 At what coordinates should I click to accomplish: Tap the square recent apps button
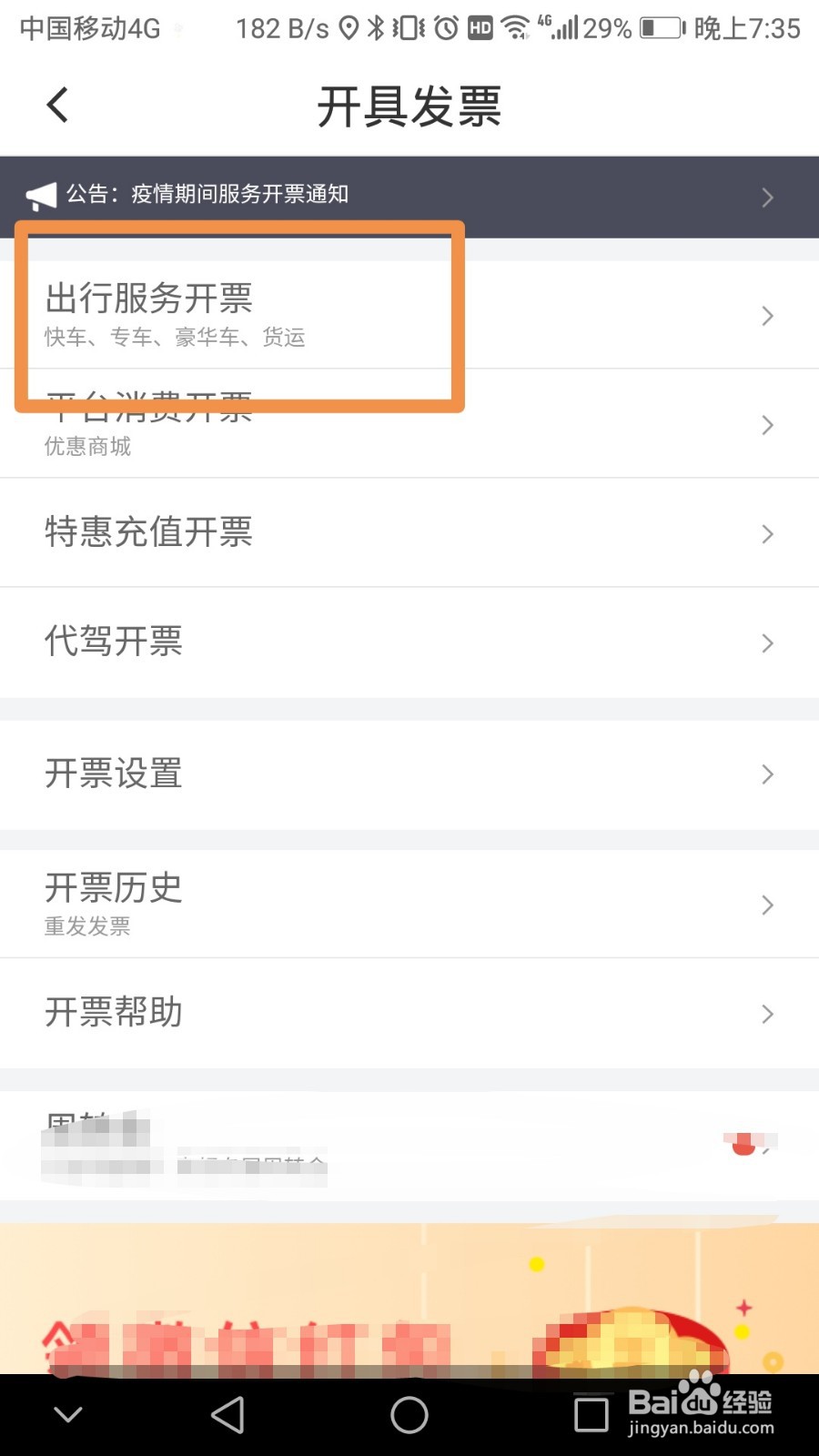[590, 1415]
